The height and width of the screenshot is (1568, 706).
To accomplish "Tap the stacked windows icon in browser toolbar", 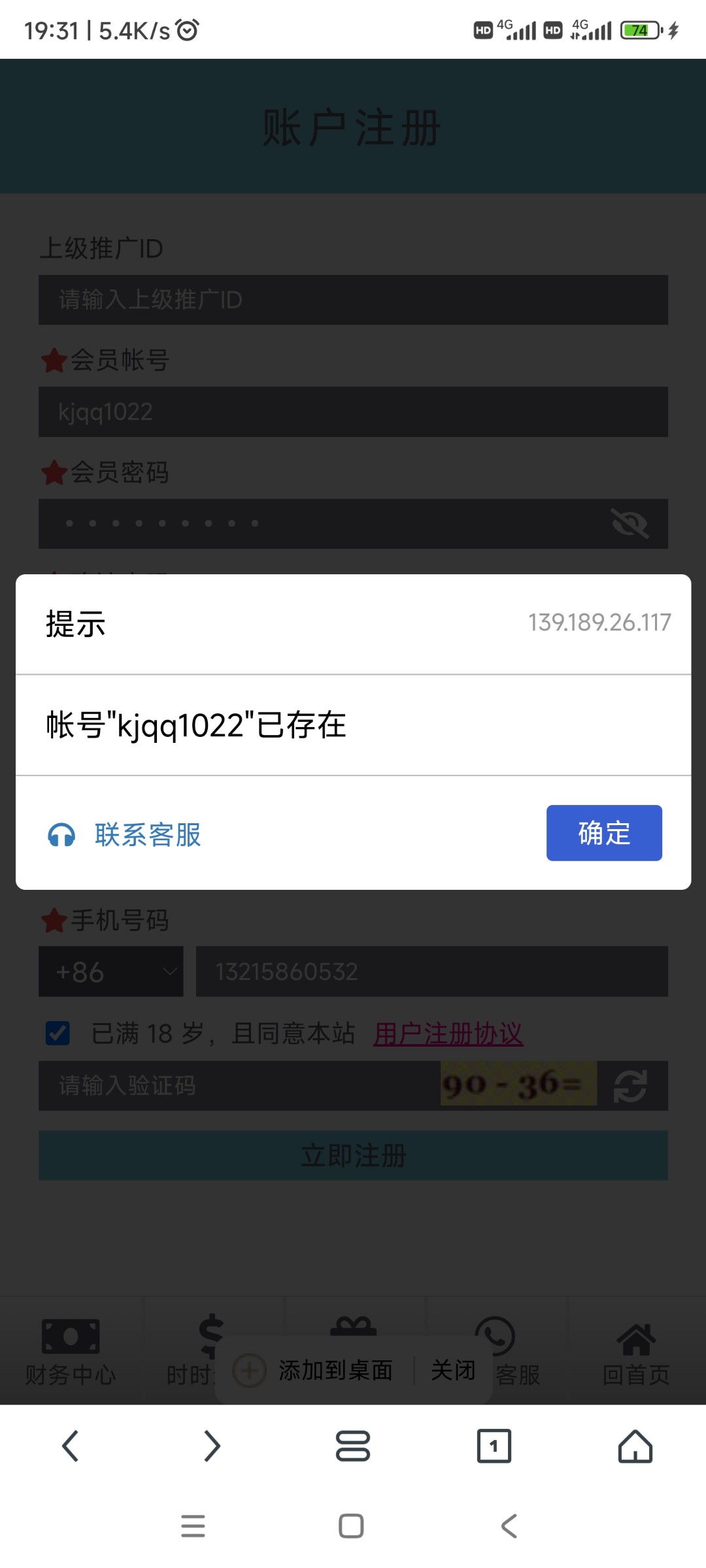I will (x=353, y=1446).
